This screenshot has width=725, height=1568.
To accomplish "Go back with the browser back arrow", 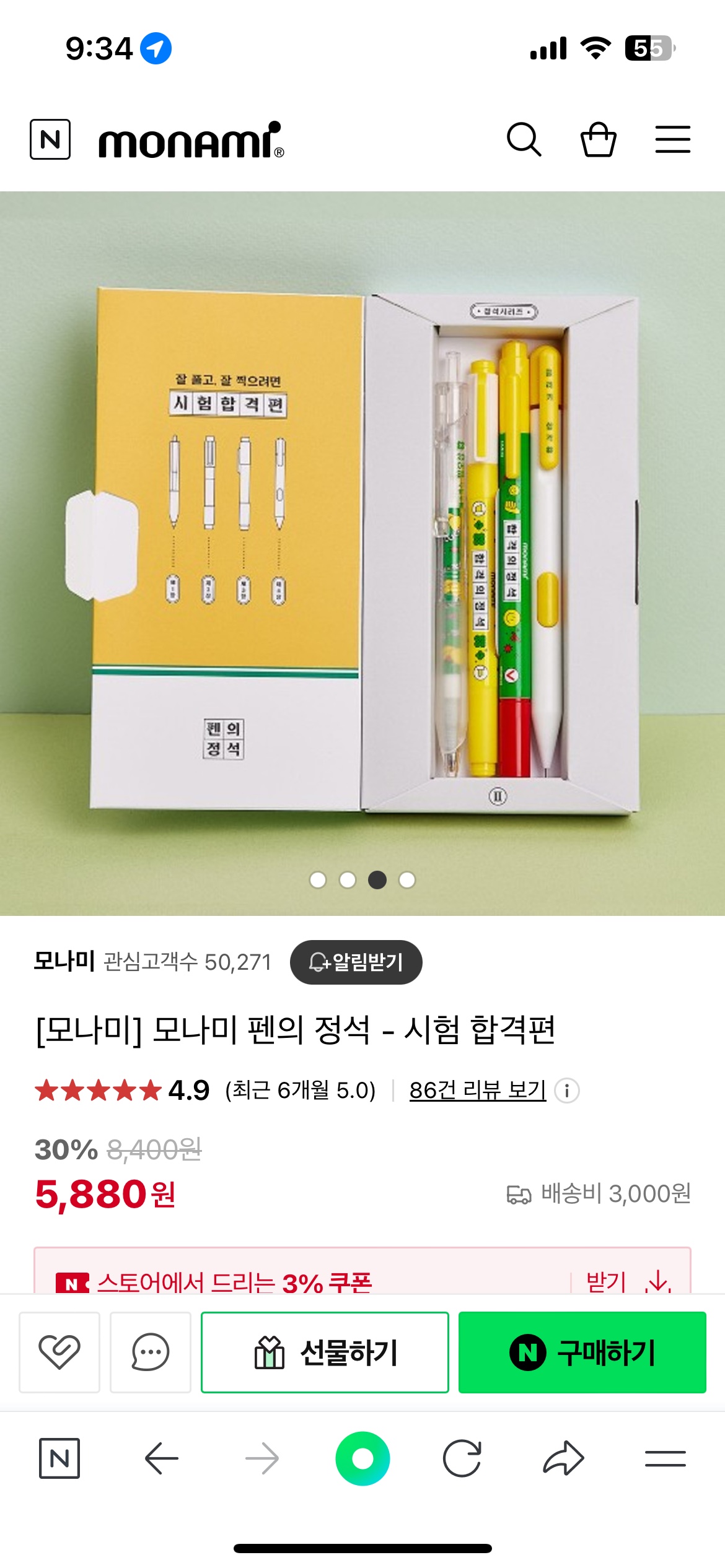I will pyautogui.click(x=161, y=1458).
